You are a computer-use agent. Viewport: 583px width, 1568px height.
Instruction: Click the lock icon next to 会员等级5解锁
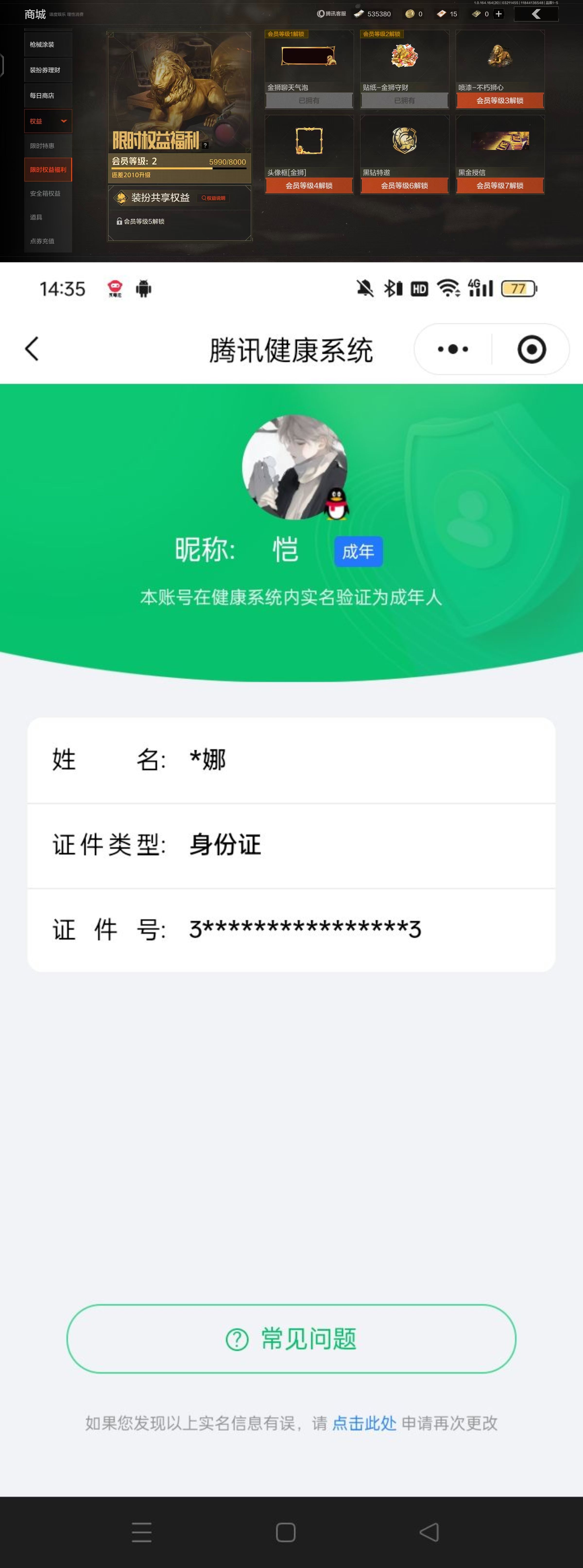[x=120, y=222]
